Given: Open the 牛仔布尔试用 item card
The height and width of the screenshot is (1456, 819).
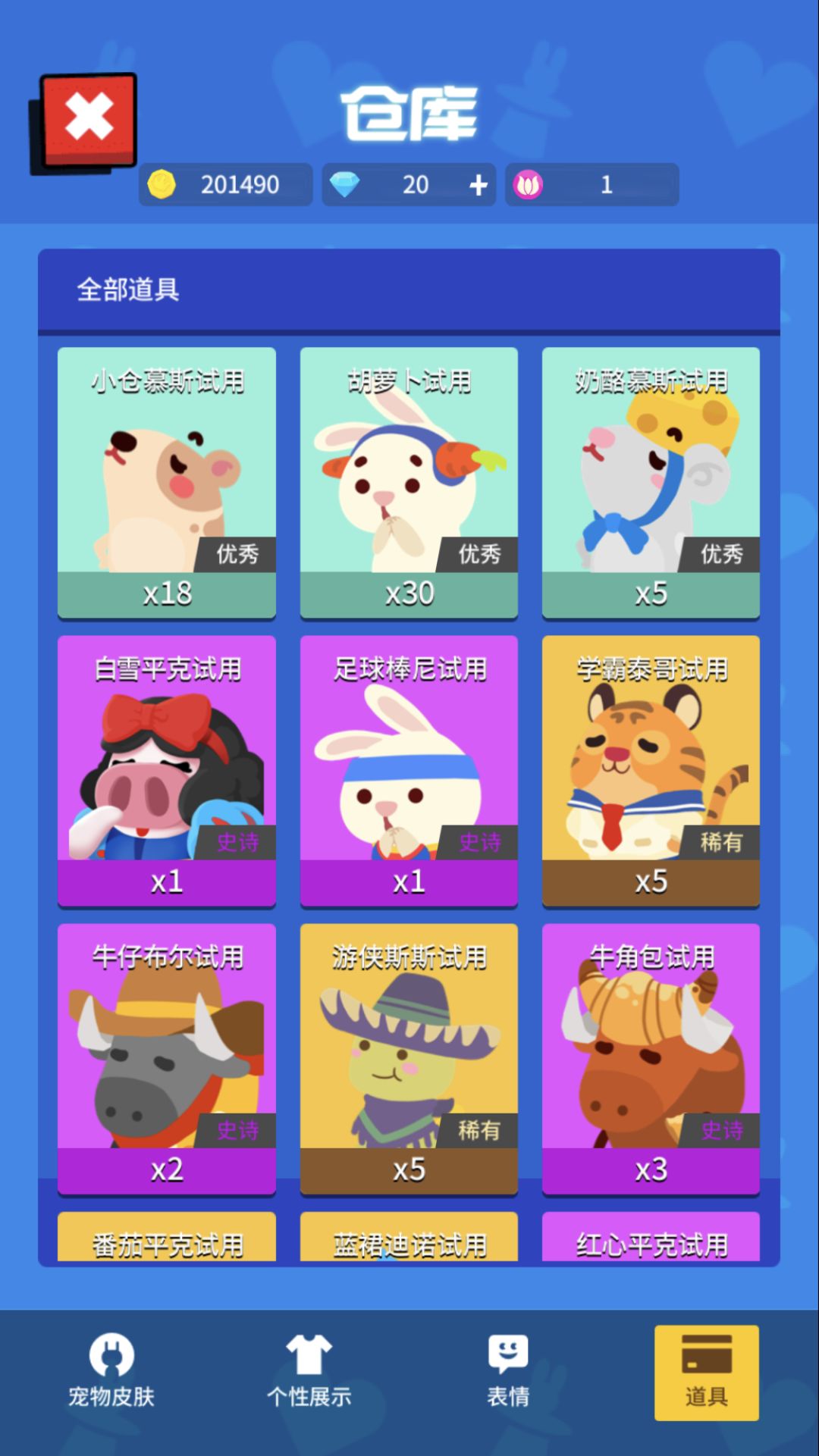Looking at the screenshot, I should (166, 1057).
